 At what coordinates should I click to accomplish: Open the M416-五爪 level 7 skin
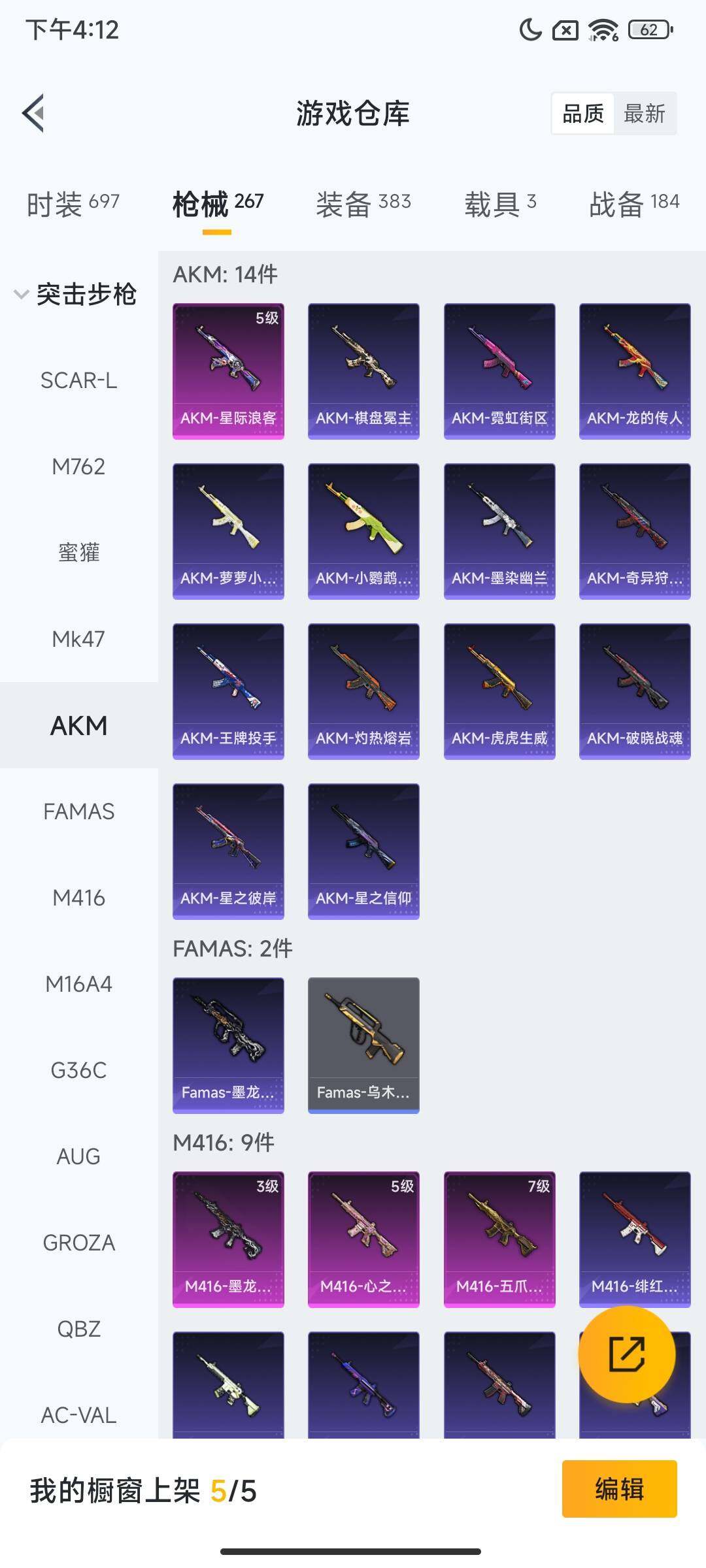point(499,1239)
